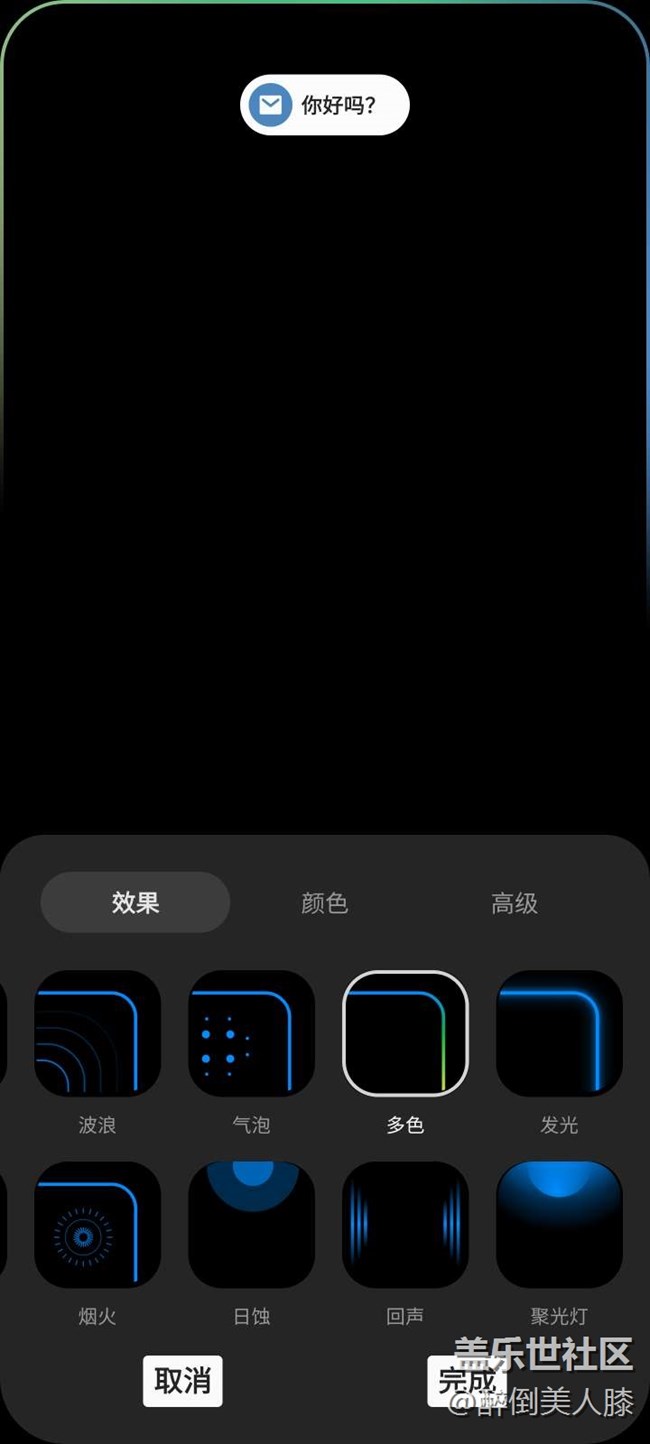Apply the 回声 effect
Viewport: 650px width, 1444px height.
click(405, 1225)
